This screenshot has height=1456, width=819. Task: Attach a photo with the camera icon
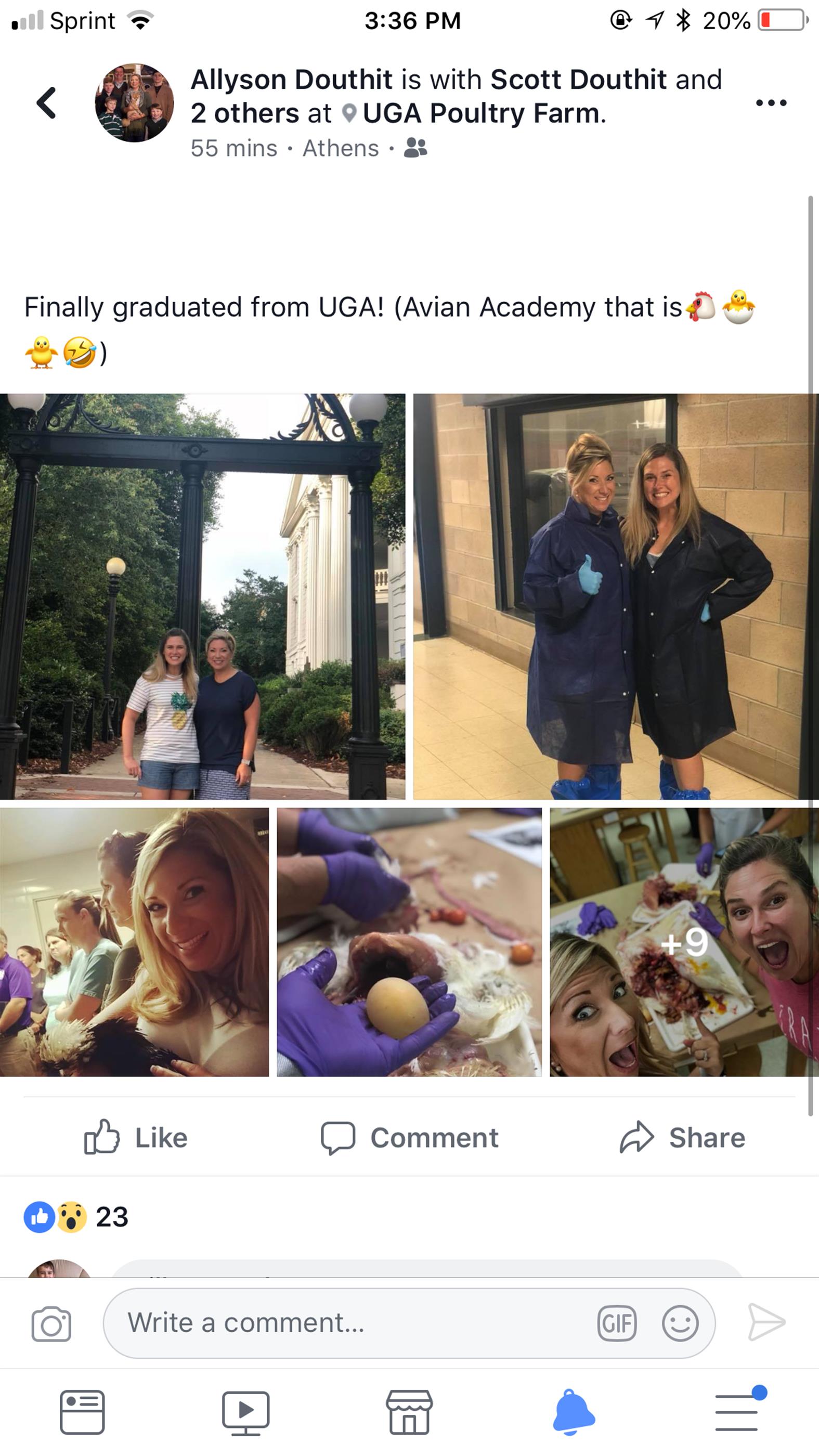point(51,1324)
